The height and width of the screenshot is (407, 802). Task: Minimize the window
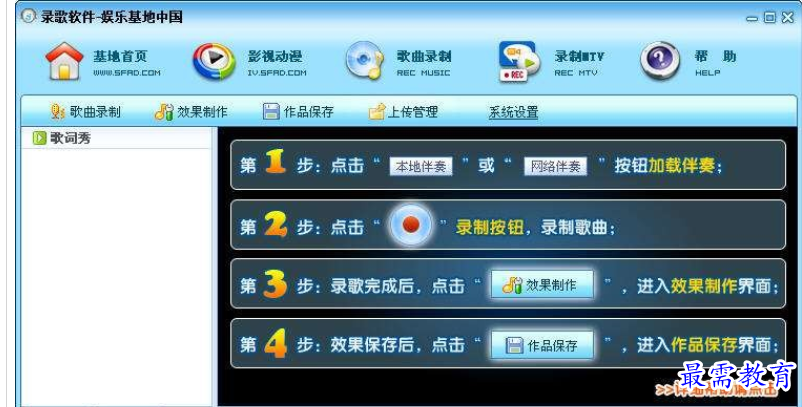pyautogui.click(x=752, y=18)
